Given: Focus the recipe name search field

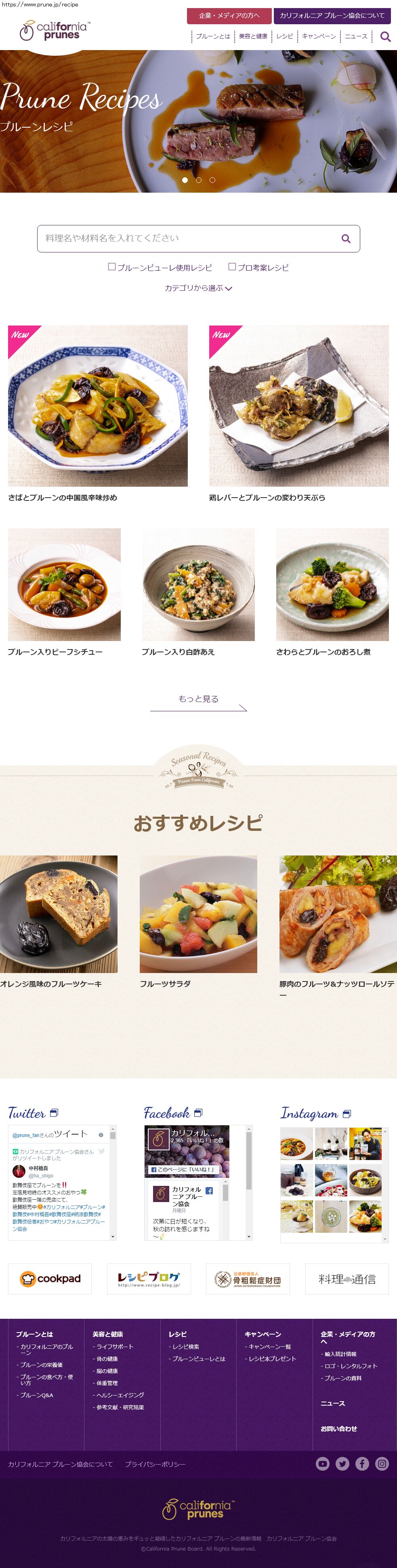Looking at the screenshot, I should (189, 238).
